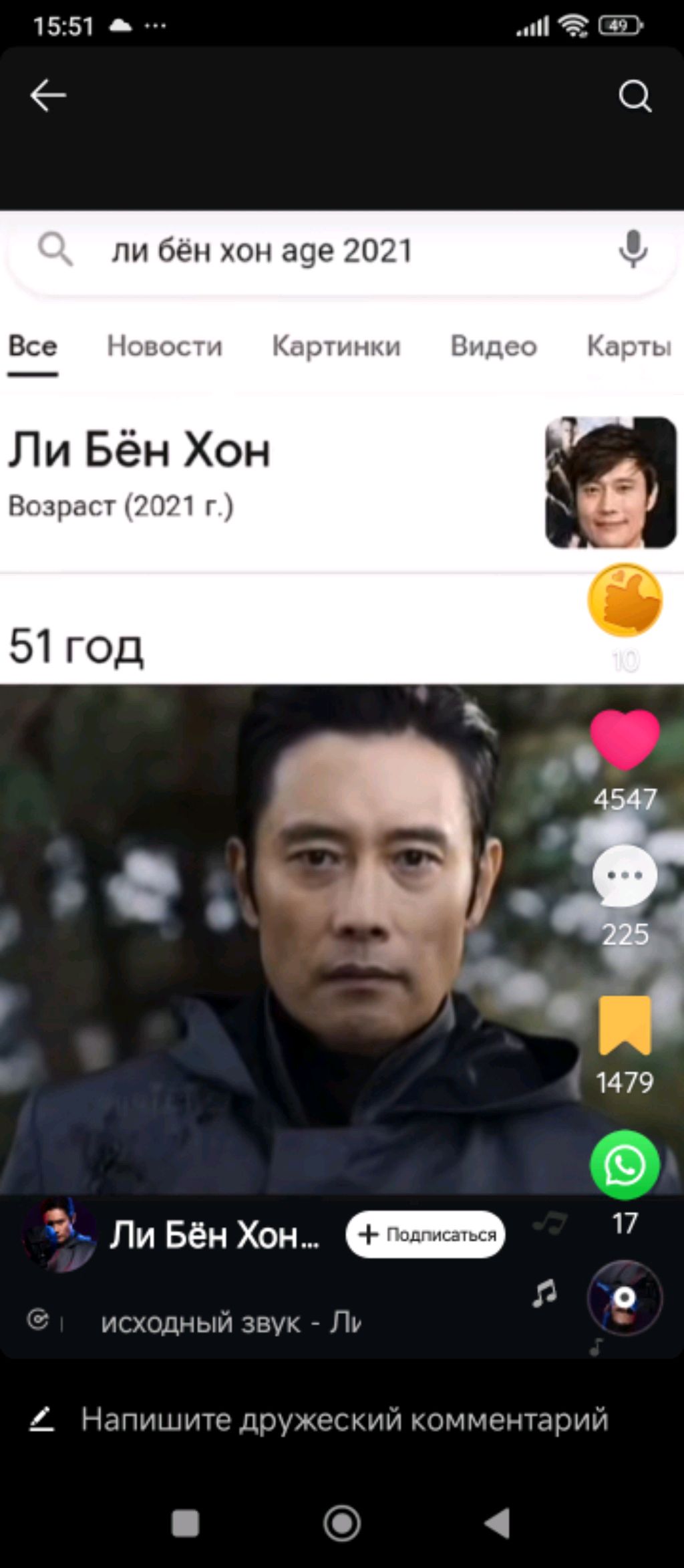Open search with the magnifier icon
This screenshot has width=684, height=1568.
click(634, 96)
